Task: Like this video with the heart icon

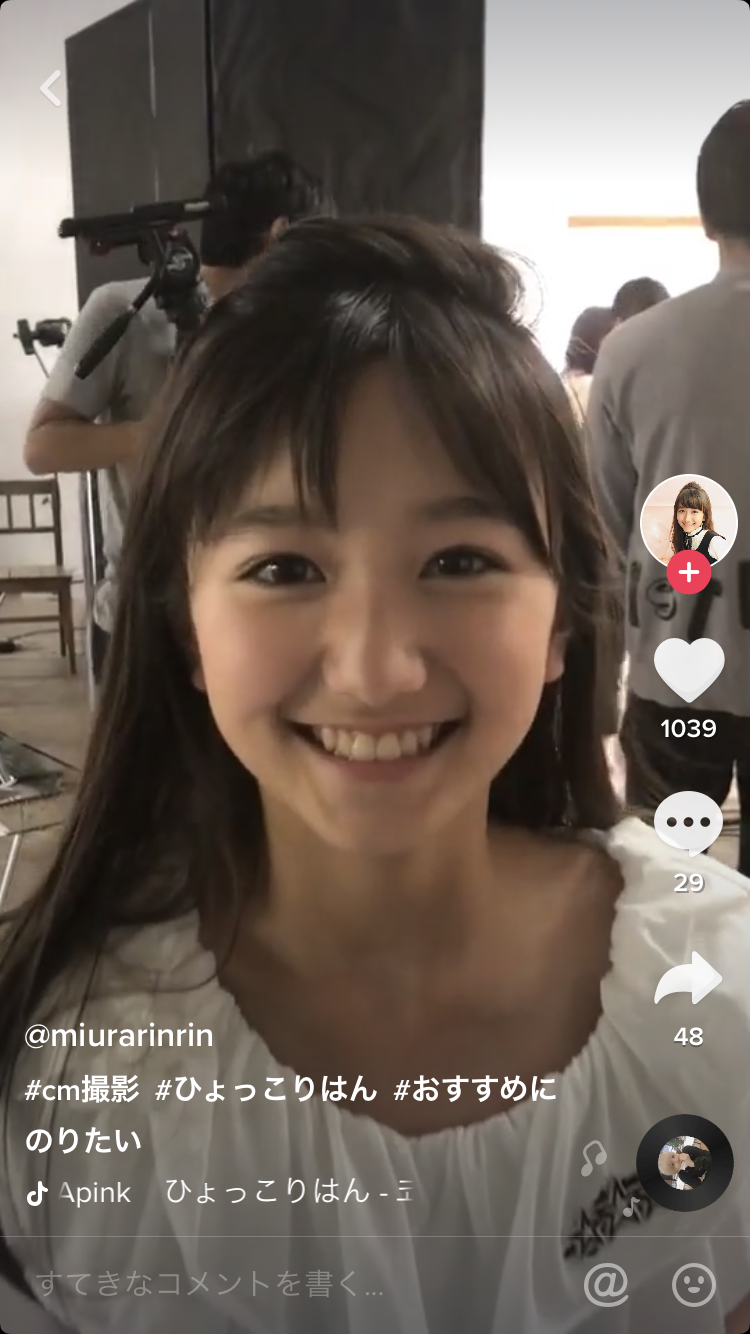Action: click(688, 670)
